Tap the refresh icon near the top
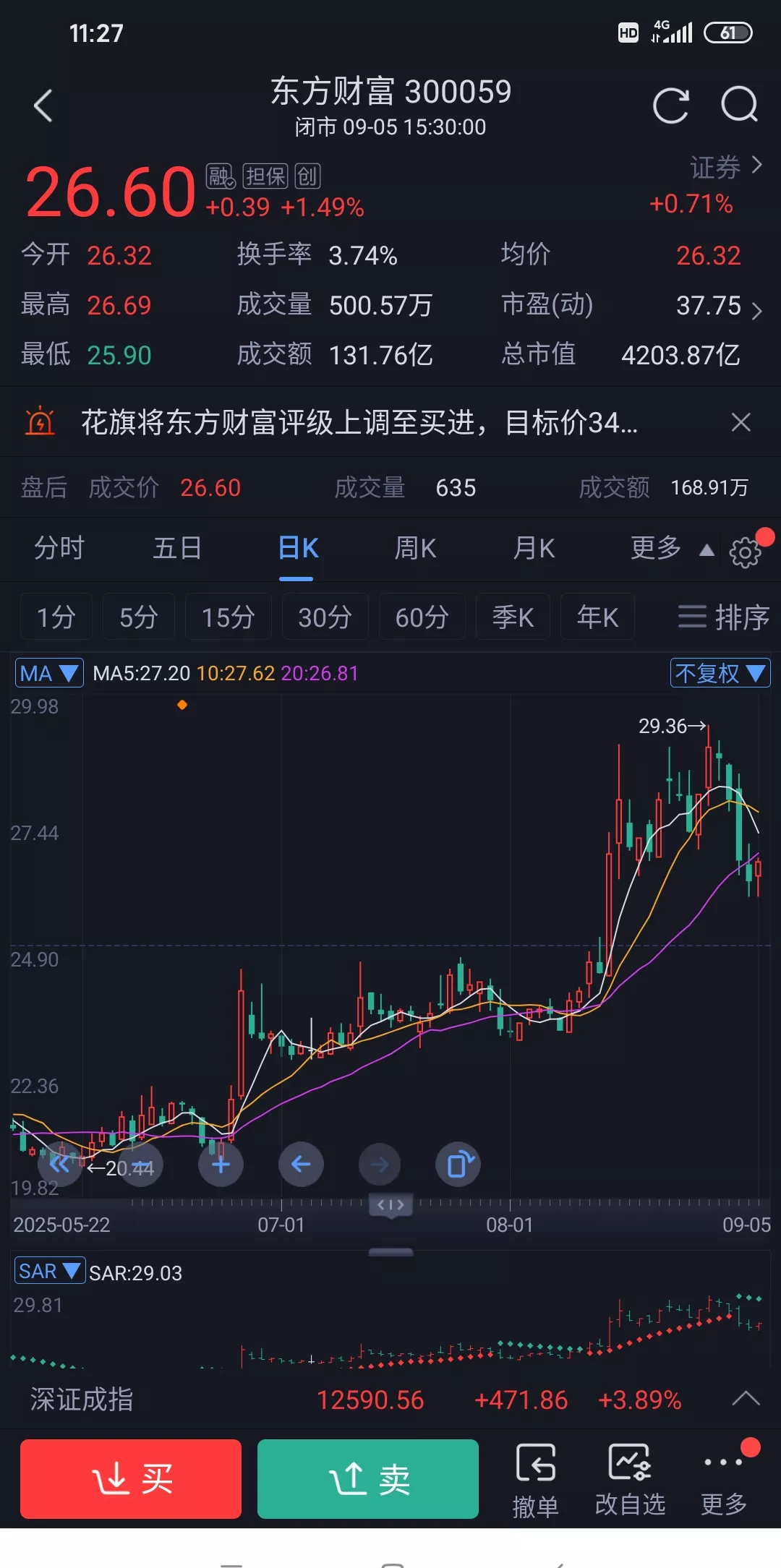Screen dimensions: 781x1568 point(671,105)
